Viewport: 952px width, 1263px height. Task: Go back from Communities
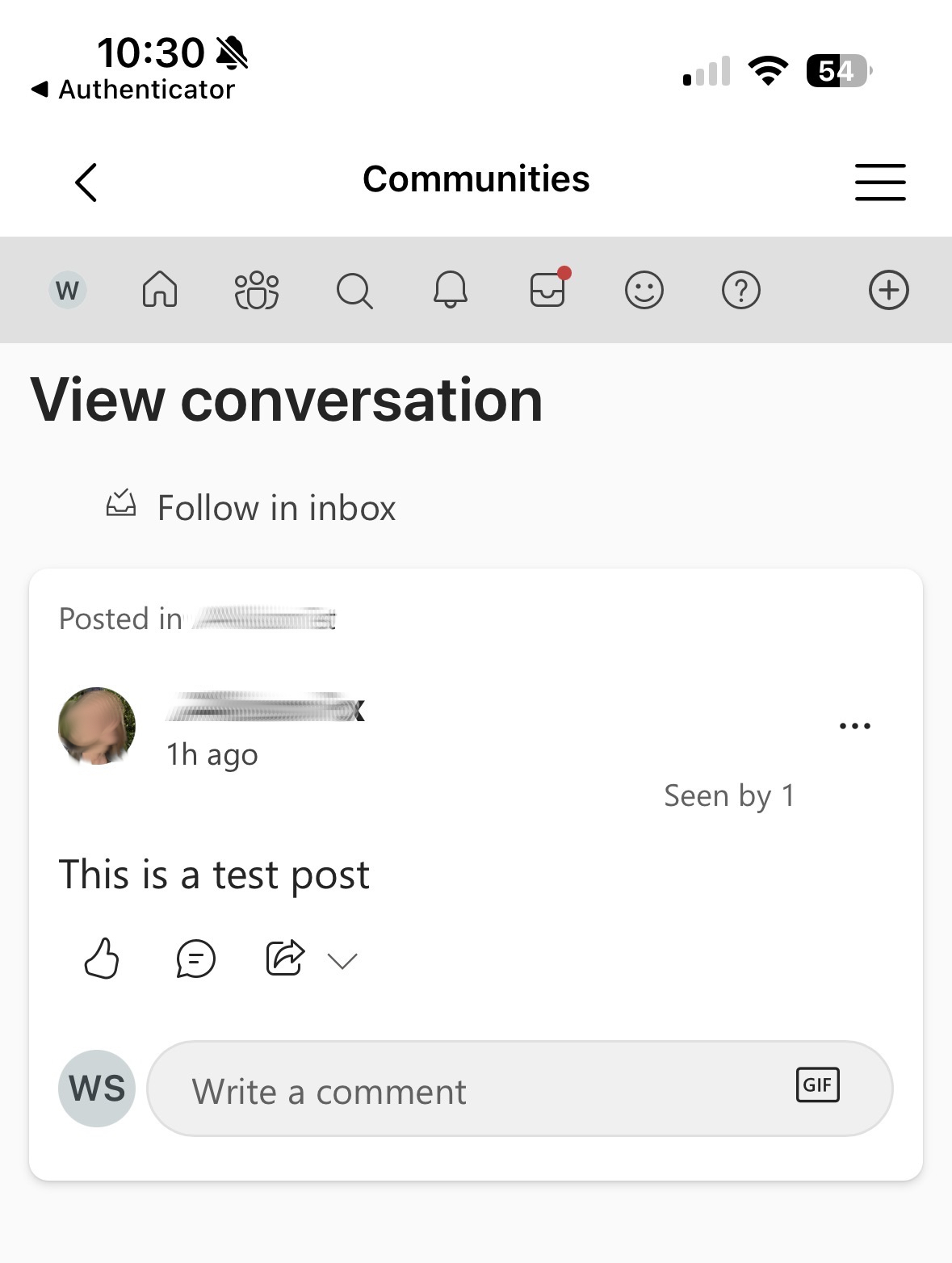point(86,182)
